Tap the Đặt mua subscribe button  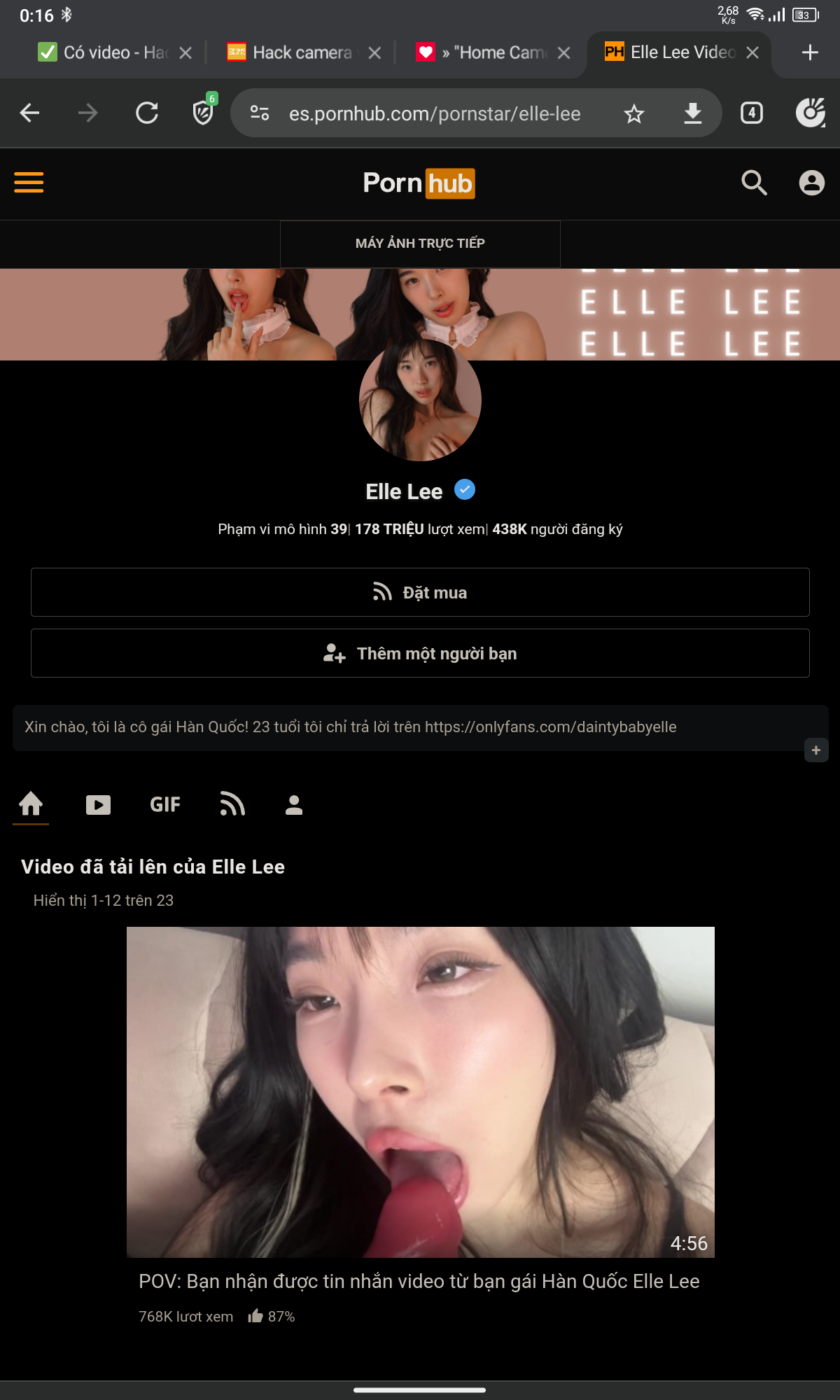(420, 592)
